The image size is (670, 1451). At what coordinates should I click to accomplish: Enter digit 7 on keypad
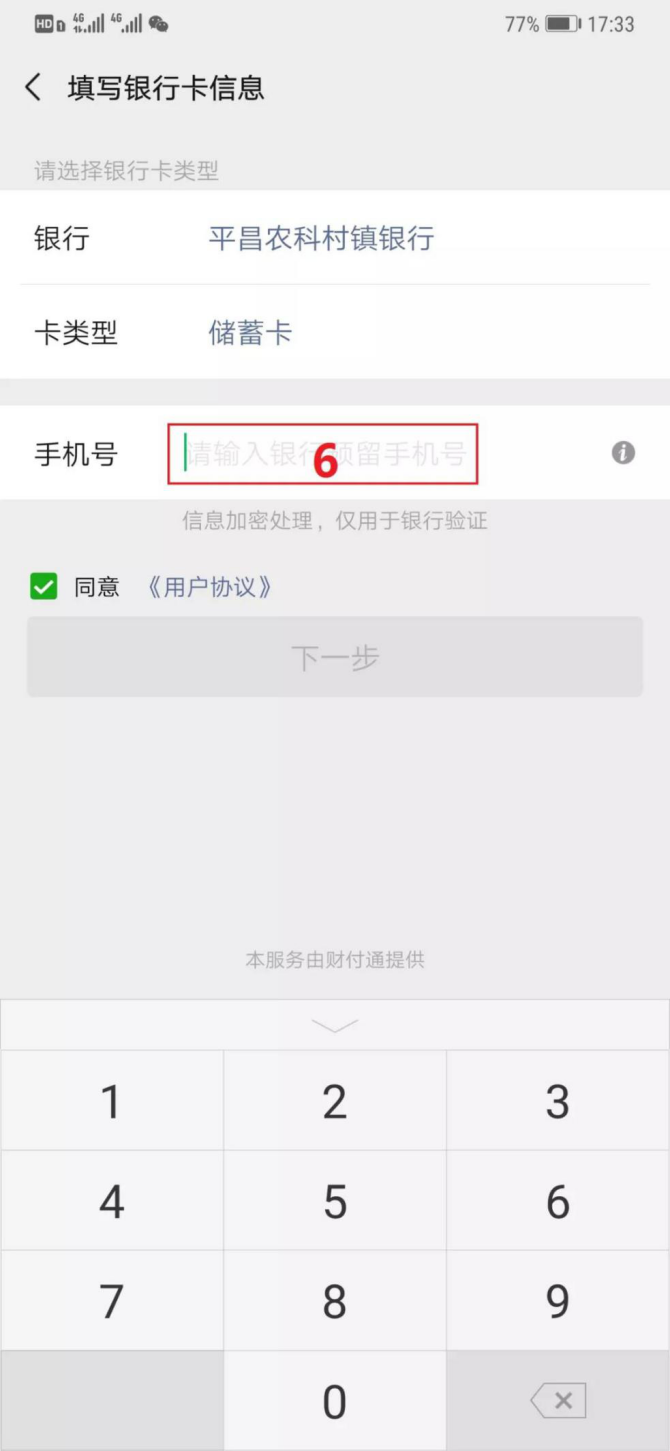(x=112, y=1301)
